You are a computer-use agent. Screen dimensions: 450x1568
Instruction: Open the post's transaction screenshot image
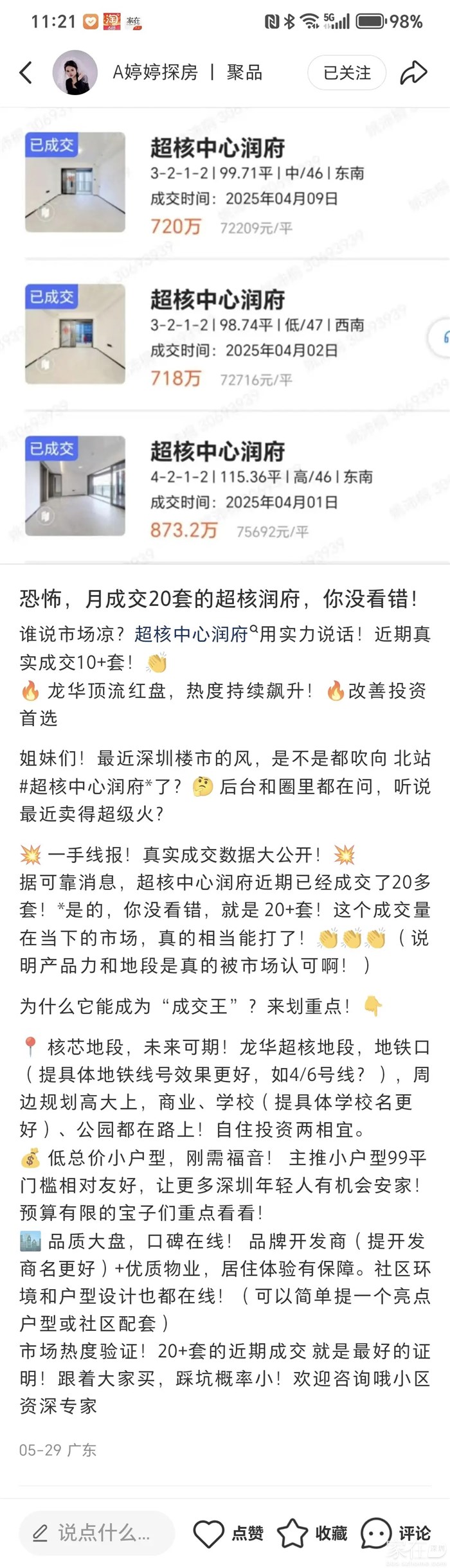(x=225, y=335)
